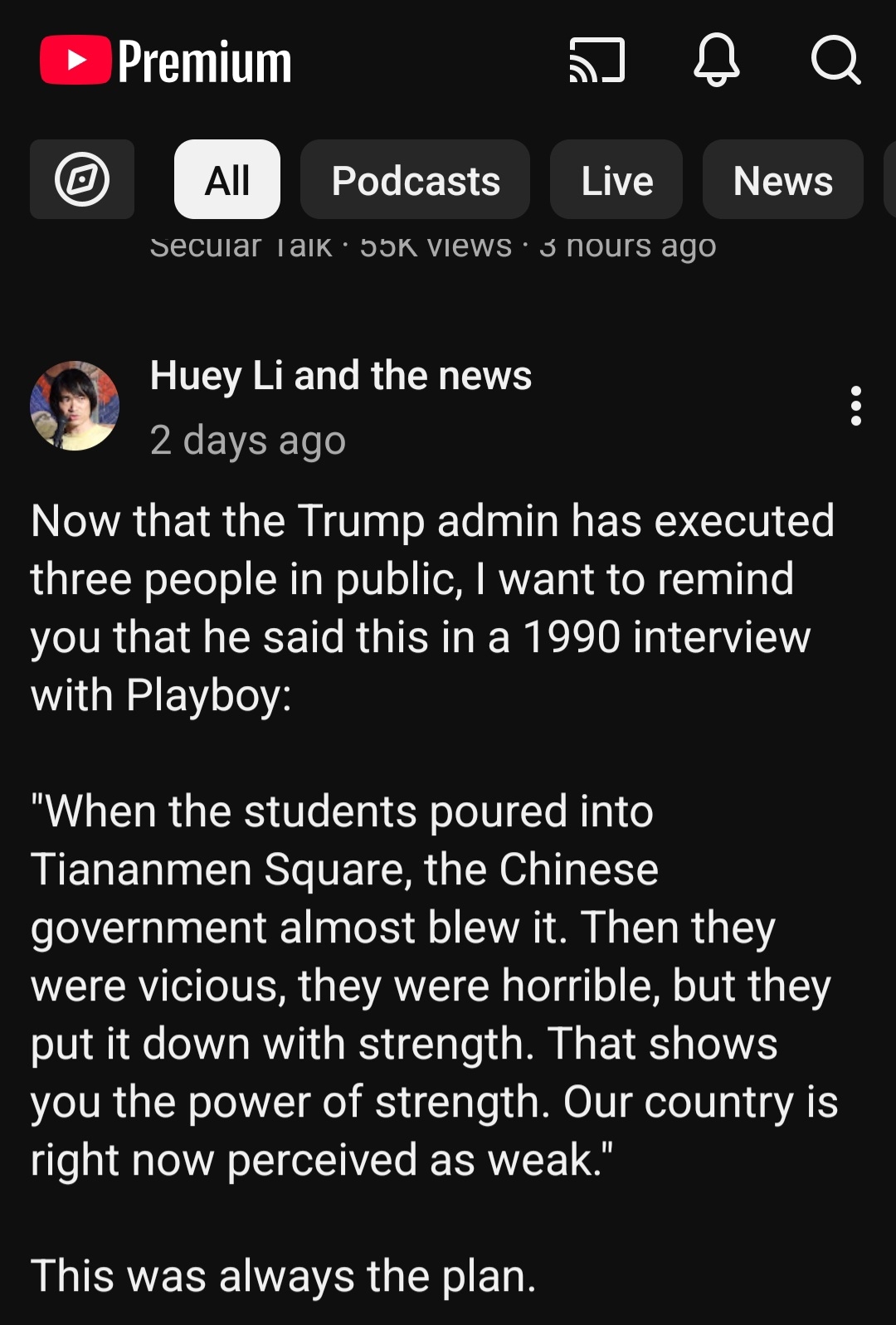Open the cast to device icon
Viewport: 896px width, 1325px height.
(597, 61)
